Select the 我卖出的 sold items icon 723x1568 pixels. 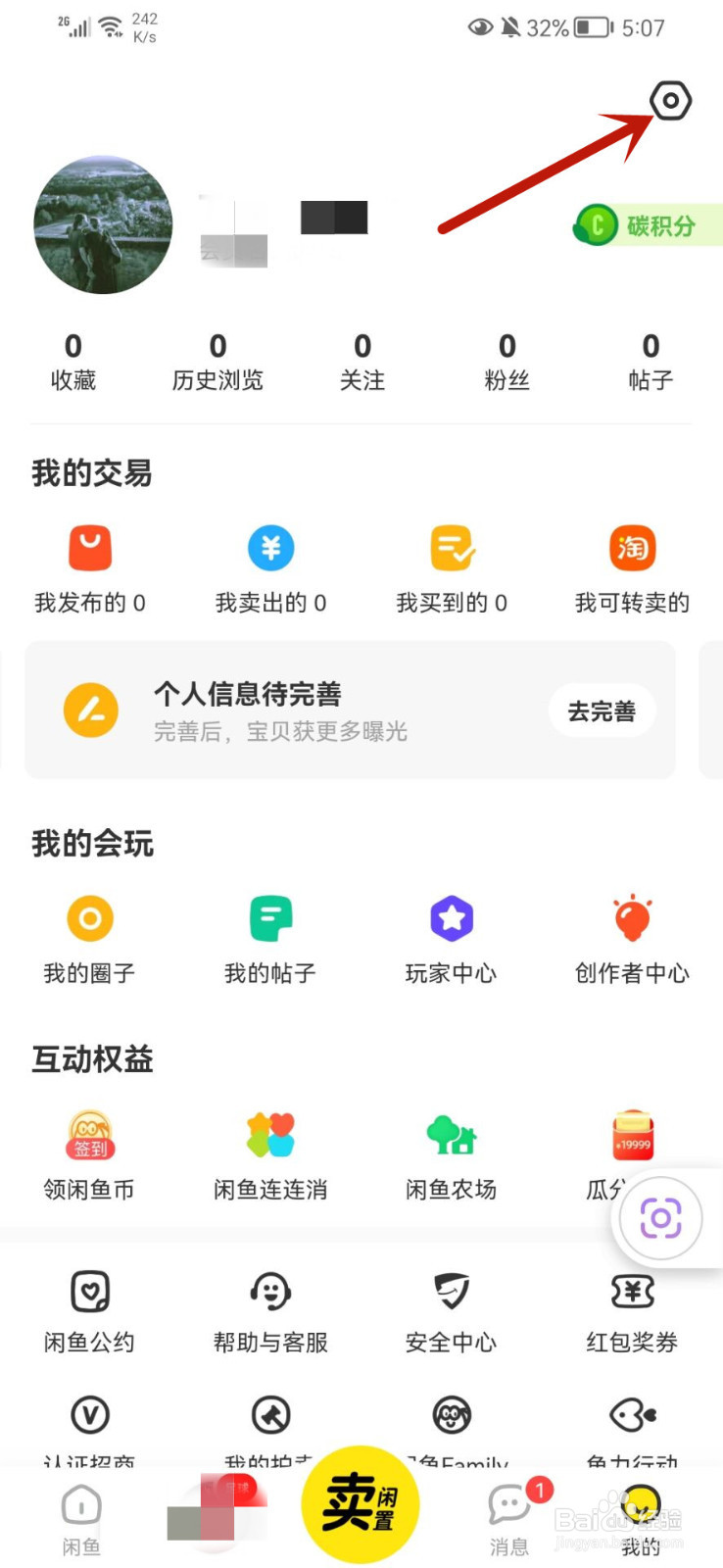point(270,550)
